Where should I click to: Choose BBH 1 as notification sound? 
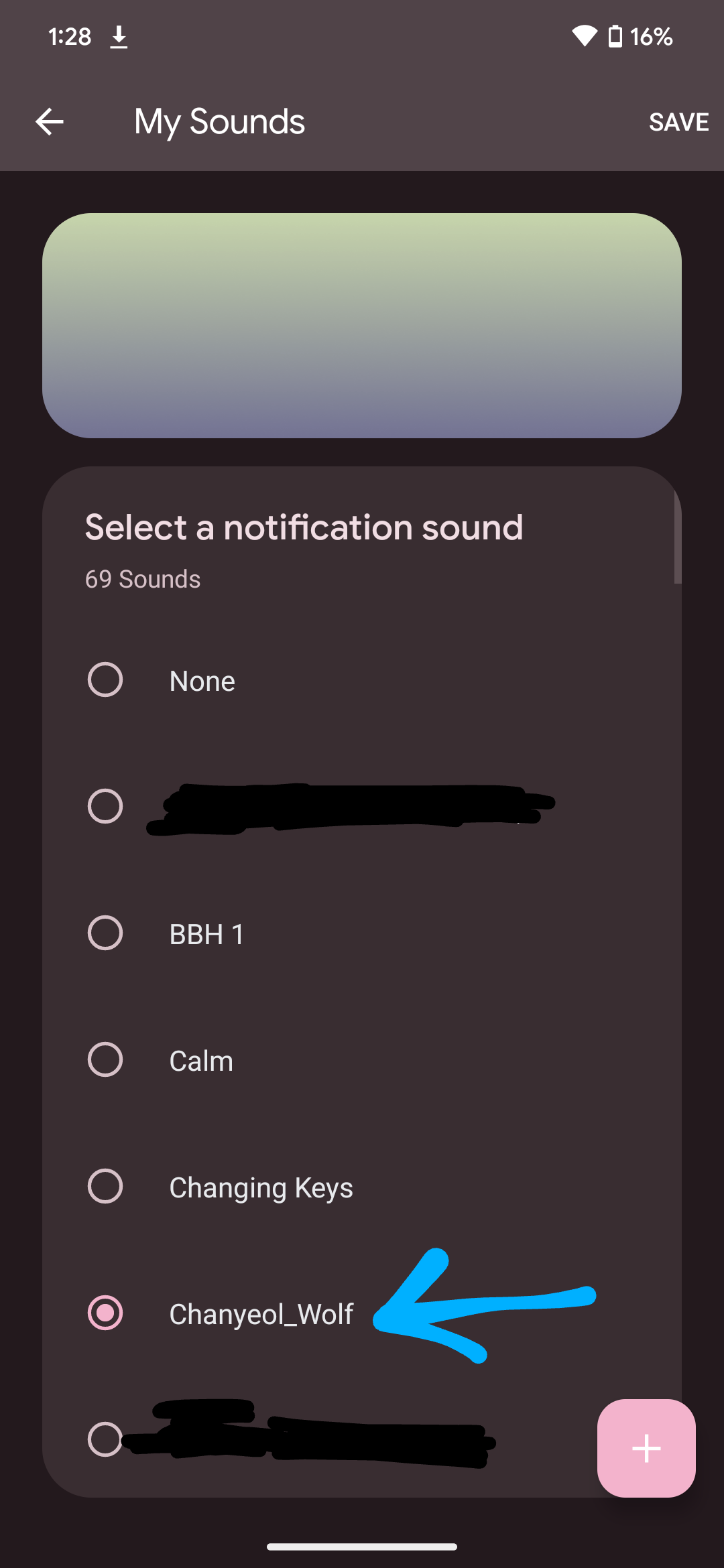[x=362, y=933]
